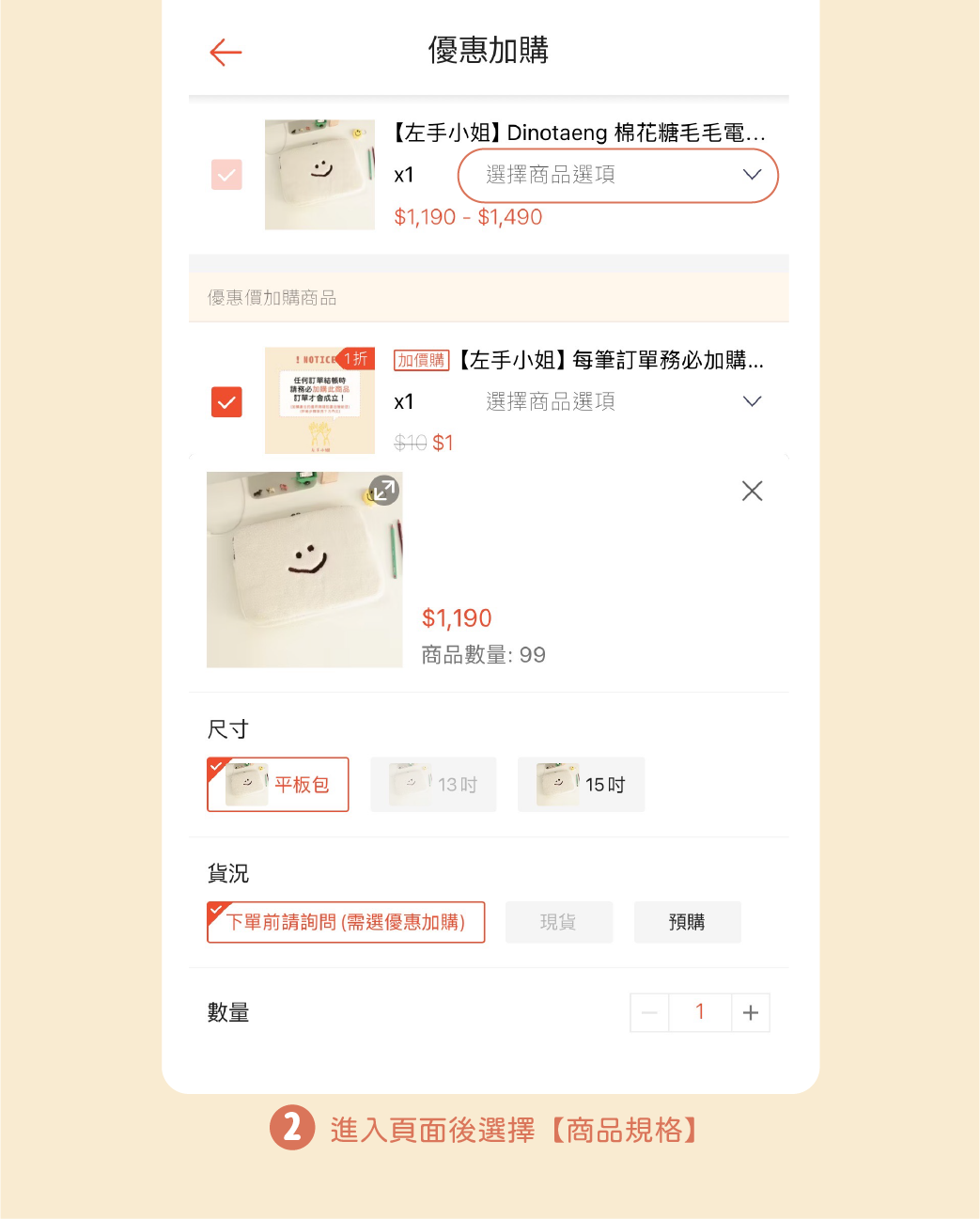This screenshot has height=1219, width=980.
Task: Click the 1折 discount badge on add-on item
Action: click(355, 358)
